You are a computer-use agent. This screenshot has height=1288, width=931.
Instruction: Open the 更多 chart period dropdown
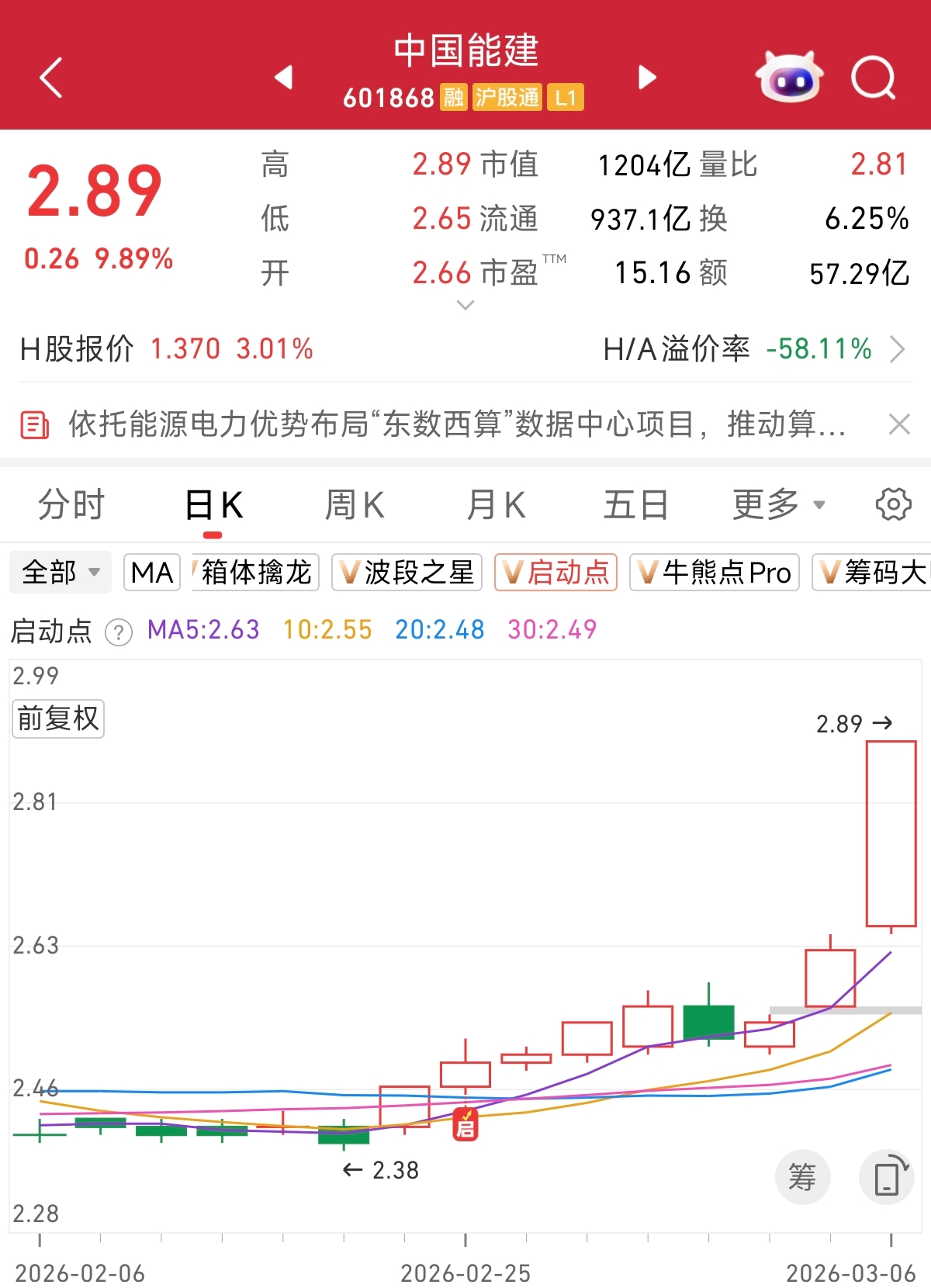(x=778, y=505)
